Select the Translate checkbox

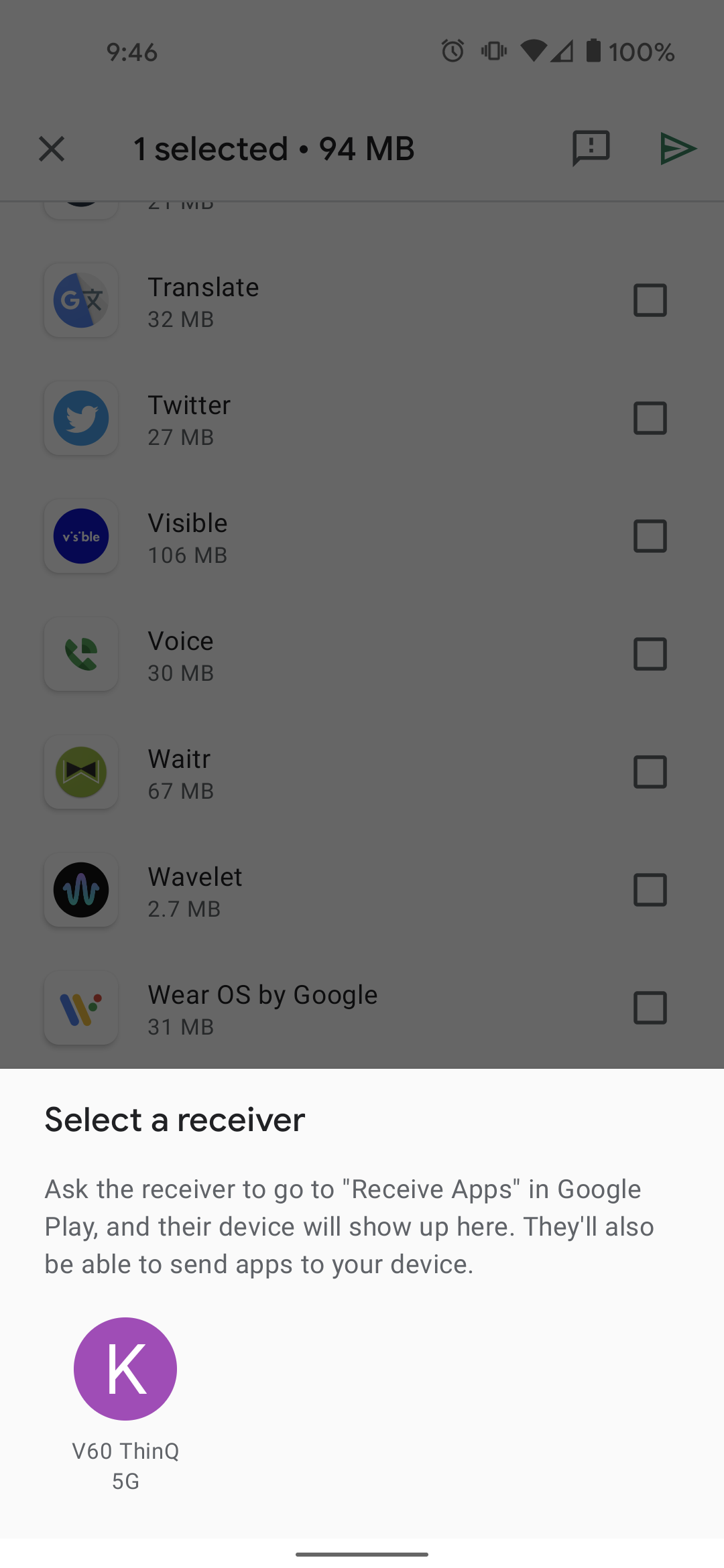pos(649,300)
